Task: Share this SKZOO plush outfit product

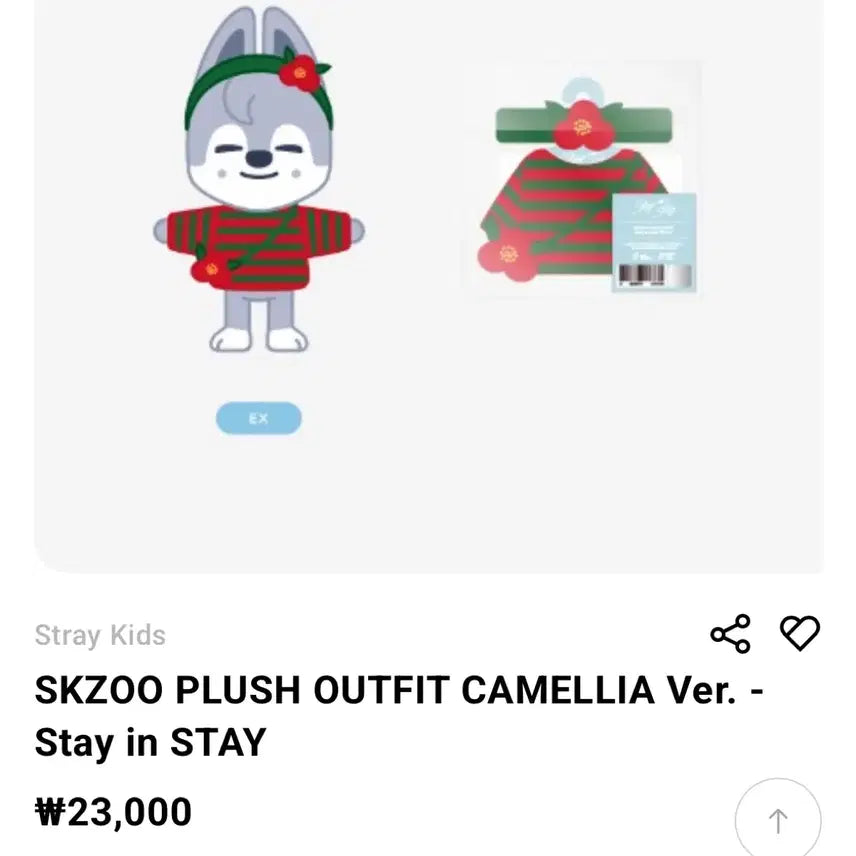Action: pyautogui.click(x=730, y=634)
